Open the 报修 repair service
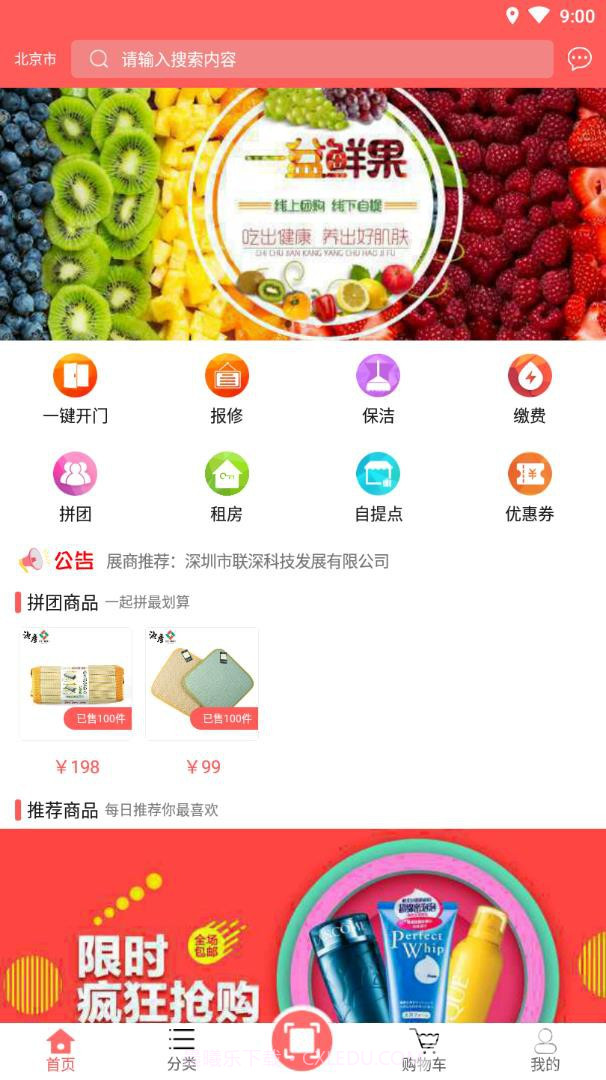Screen dimensions: 606x1080 tap(227, 388)
